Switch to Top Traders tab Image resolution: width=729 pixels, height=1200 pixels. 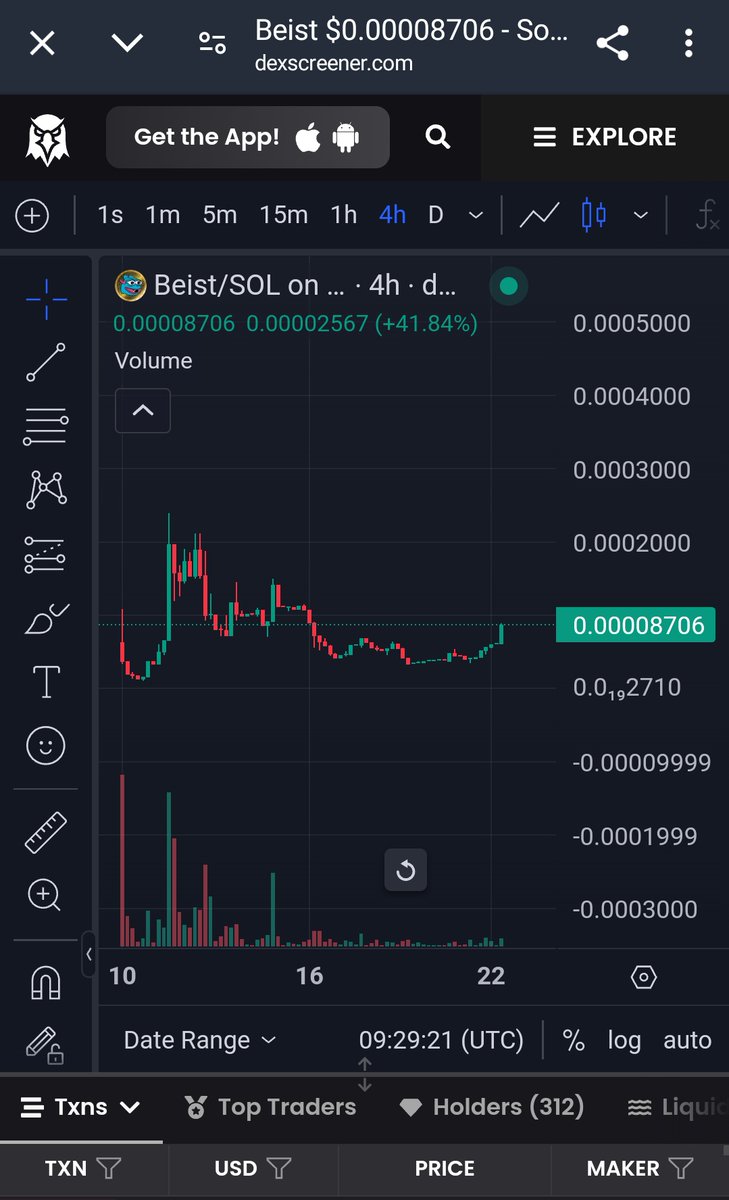[271, 1107]
